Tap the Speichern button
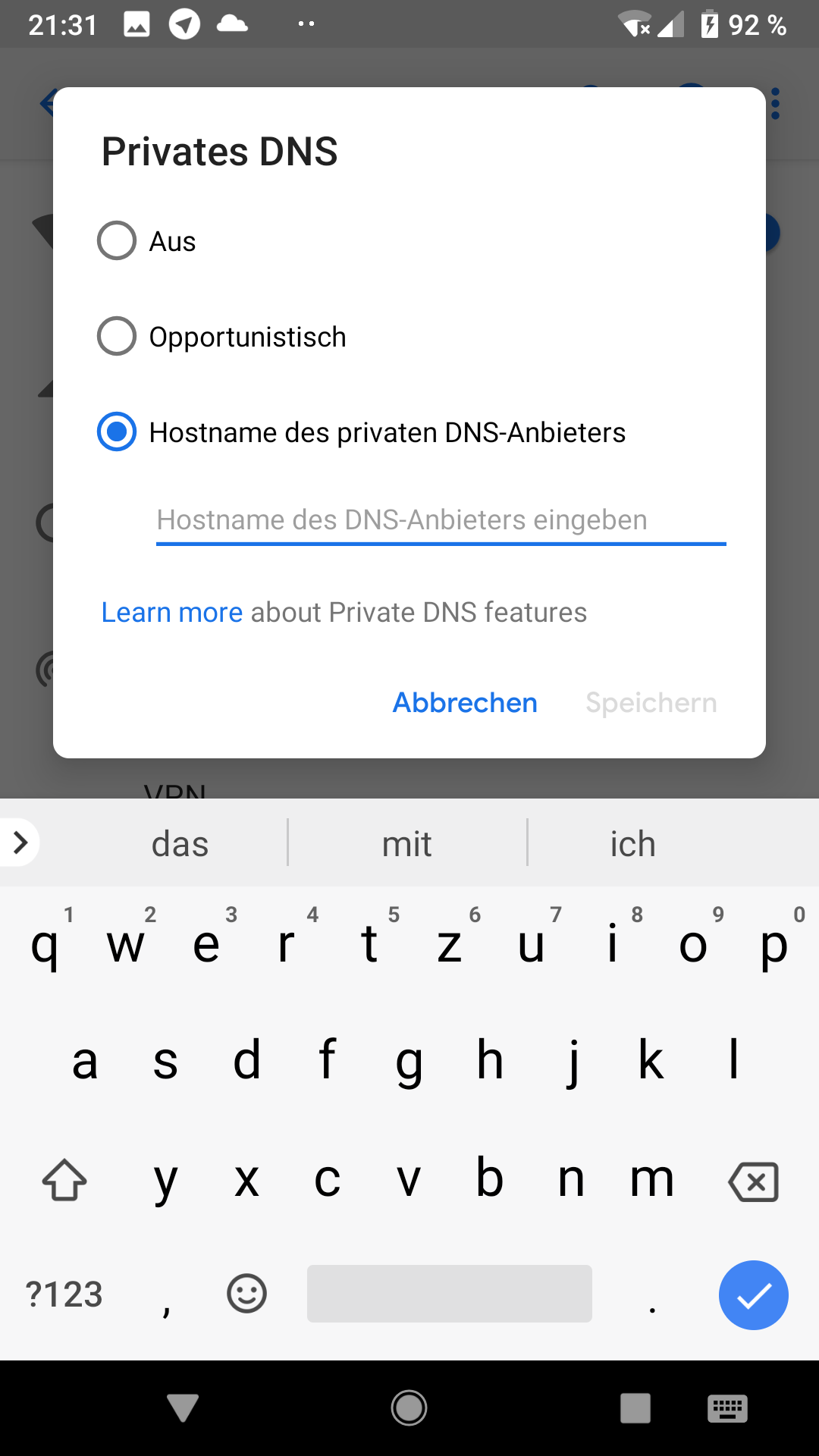The width and height of the screenshot is (819, 1456). tap(651, 703)
